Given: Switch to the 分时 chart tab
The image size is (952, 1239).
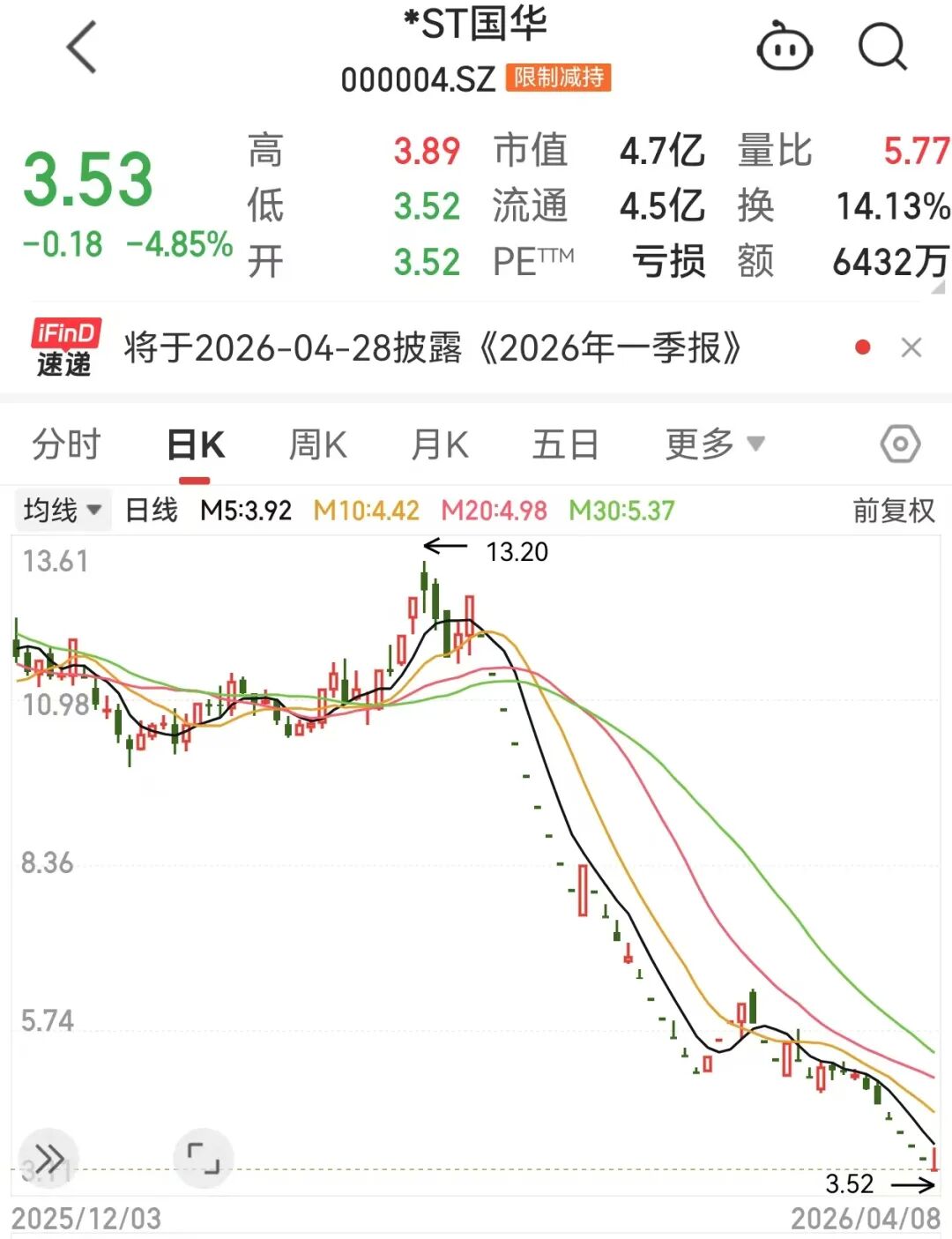Looking at the screenshot, I should pyautogui.click(x=66, y=444).
